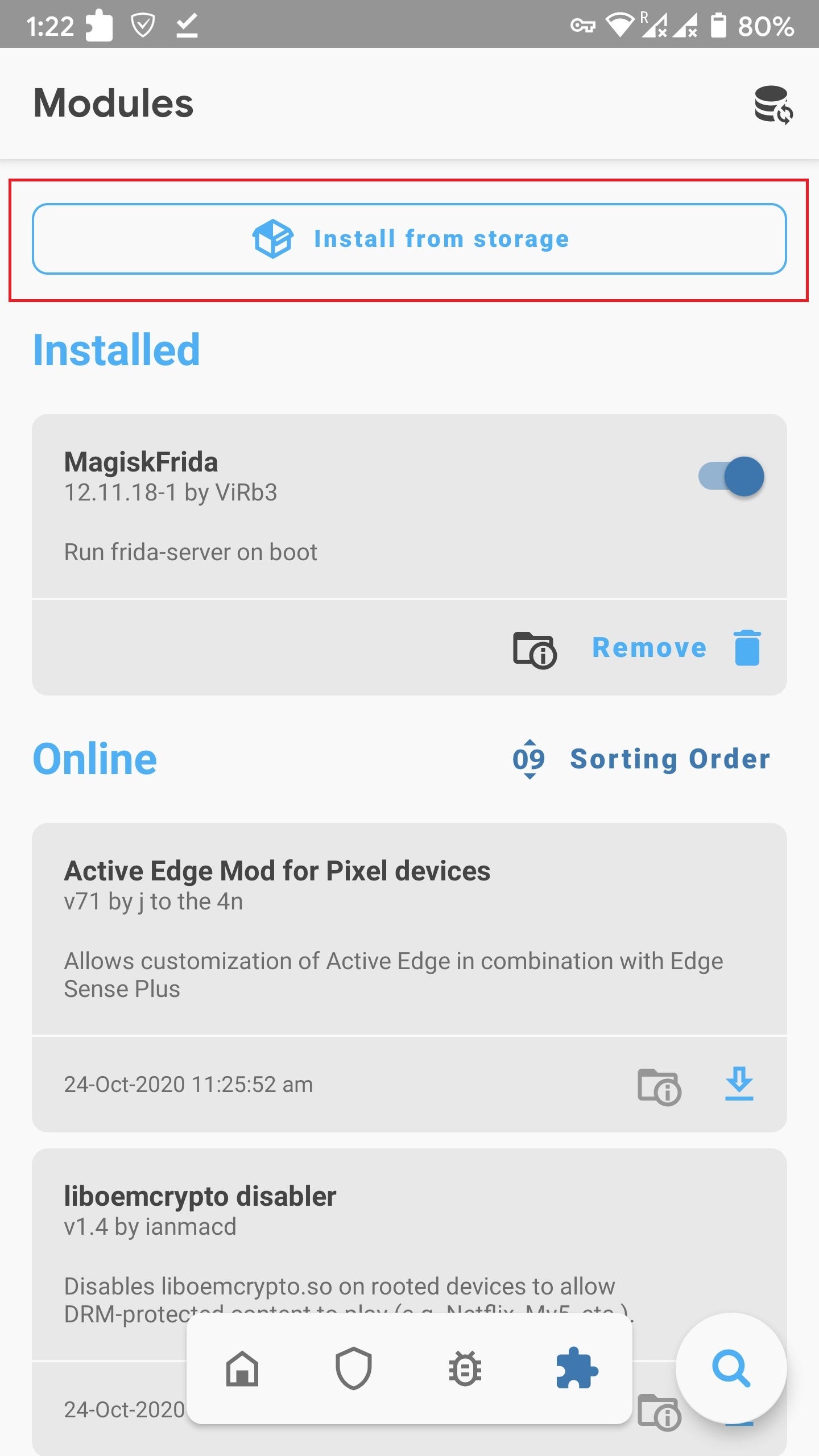Search online modules
This screenshot has width=819, height=1456.
tap(731, 1368)
